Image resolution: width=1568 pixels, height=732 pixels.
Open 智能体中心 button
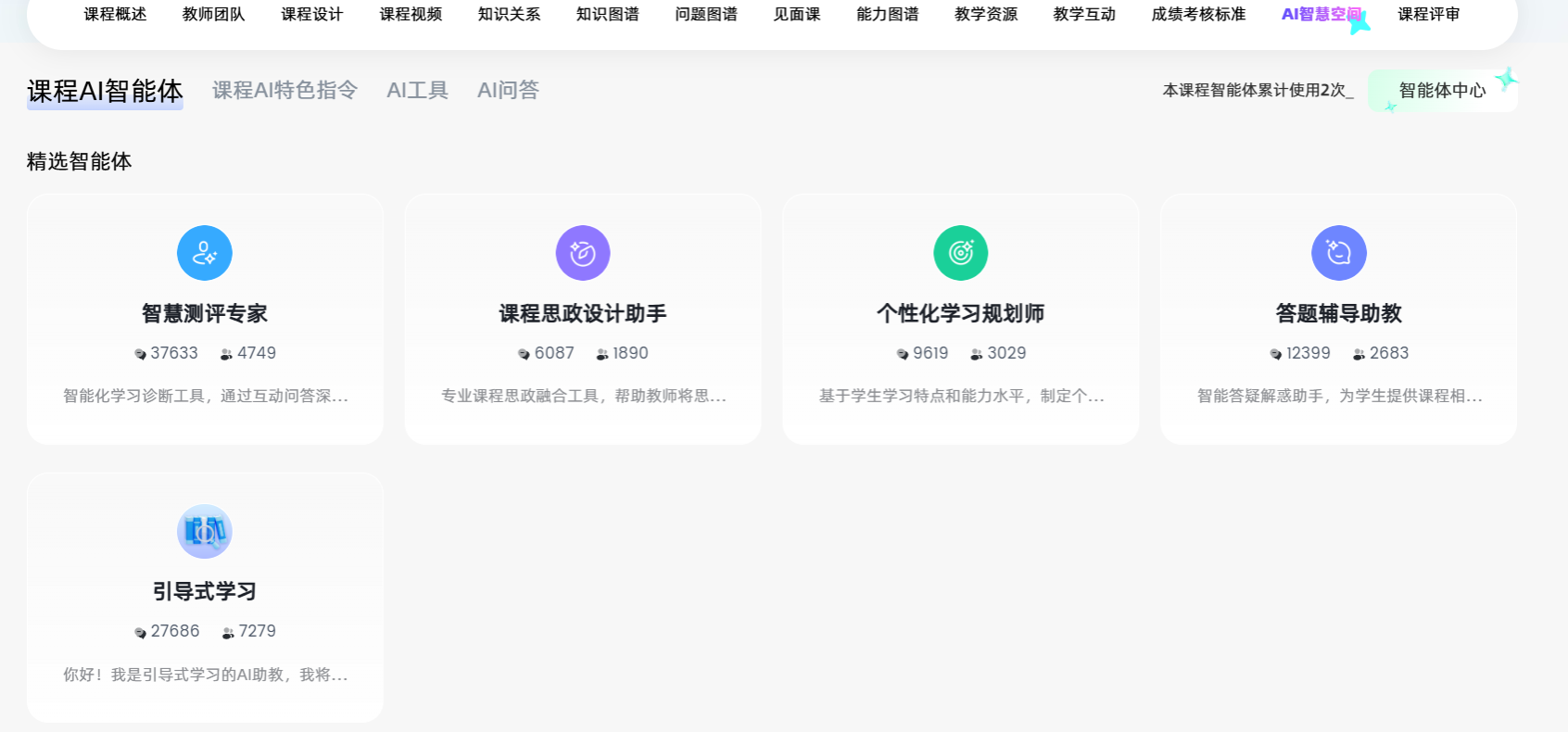[1442, 91]
